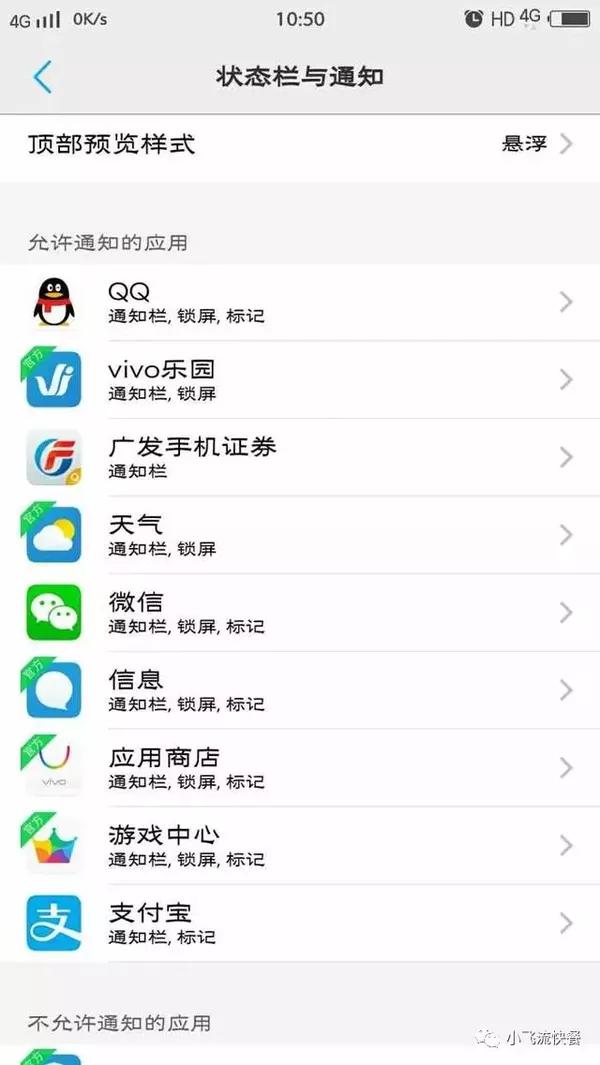Choose 支付宝 notification settings
The image size is (600, 1065).
[x=300, y=923]
